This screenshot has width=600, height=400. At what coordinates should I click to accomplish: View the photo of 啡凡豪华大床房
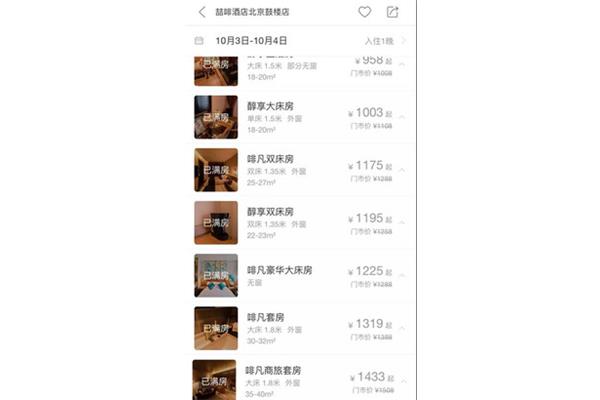(x=215, y=275)
